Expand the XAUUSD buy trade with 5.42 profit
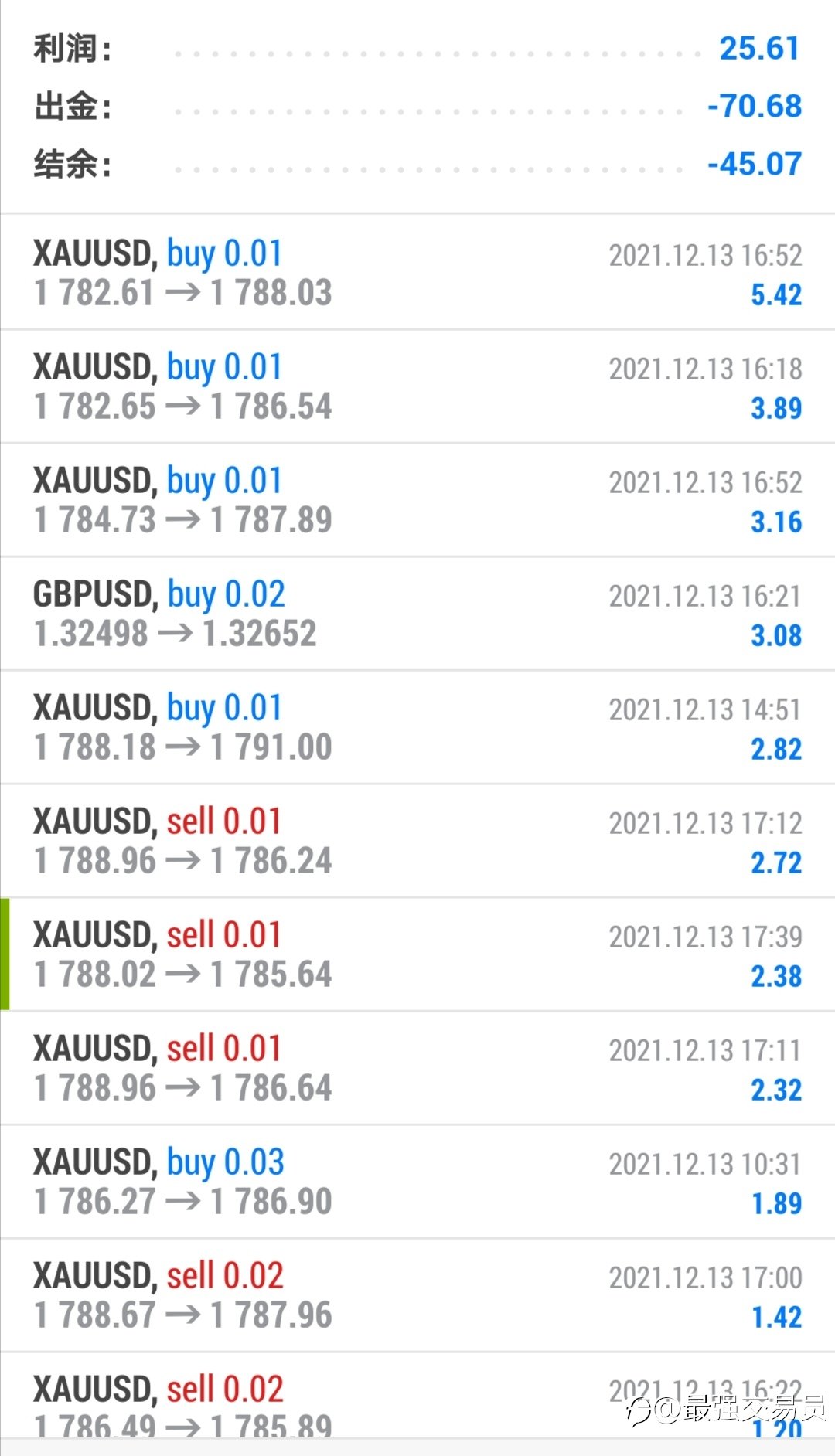835x1456 pixels. point(417,272)
